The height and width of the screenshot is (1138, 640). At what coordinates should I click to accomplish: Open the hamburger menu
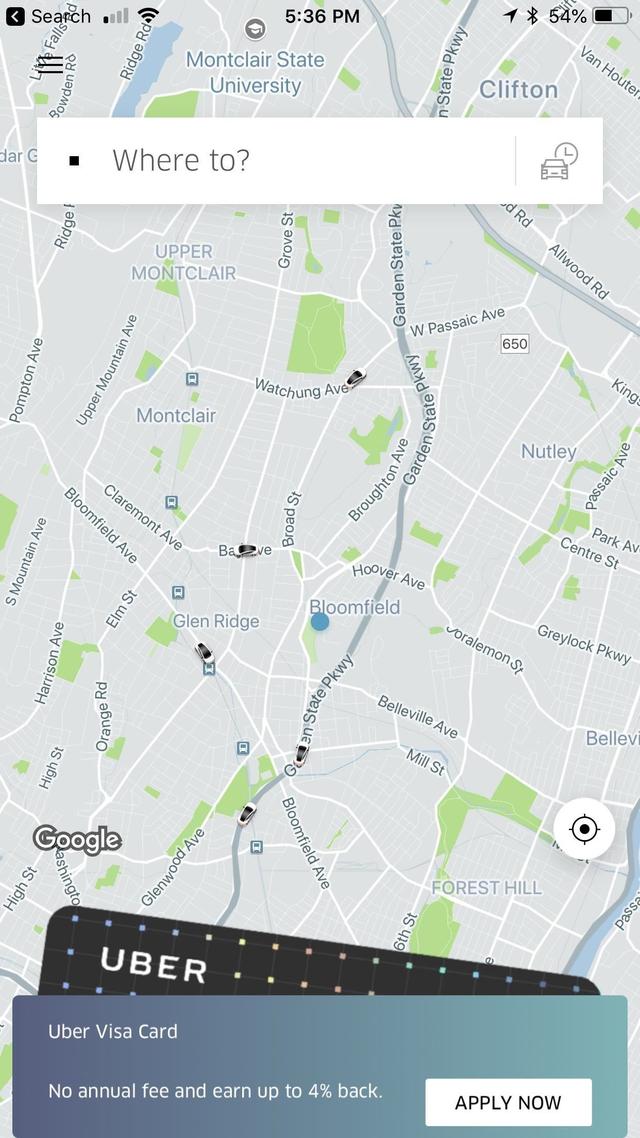[50, 64]
